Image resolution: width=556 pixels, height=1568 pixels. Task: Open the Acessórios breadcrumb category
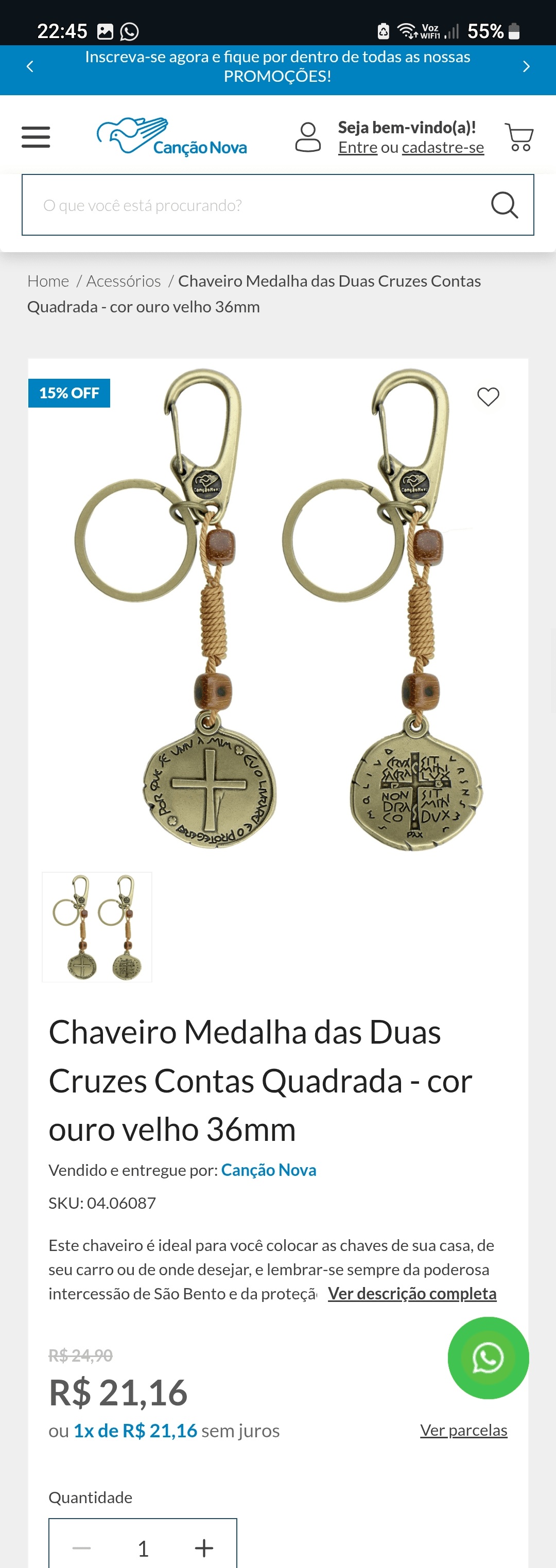(124, 281)
